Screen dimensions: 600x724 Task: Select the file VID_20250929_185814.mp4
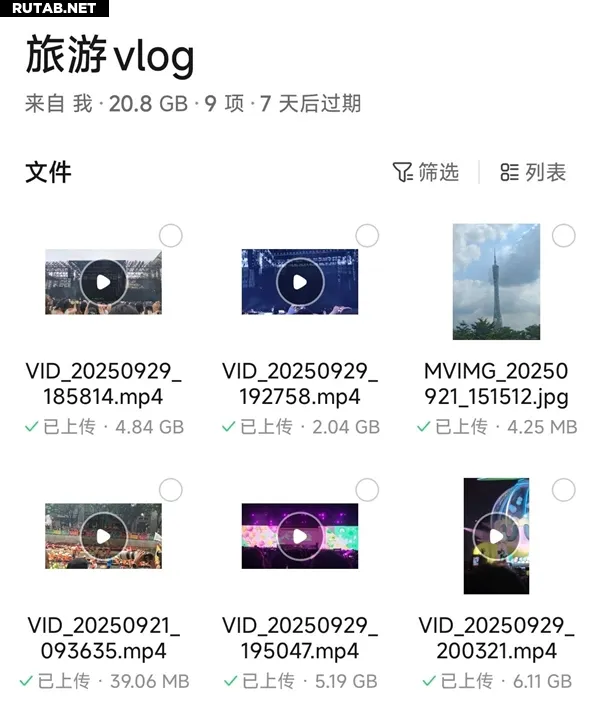click(171, 236)
